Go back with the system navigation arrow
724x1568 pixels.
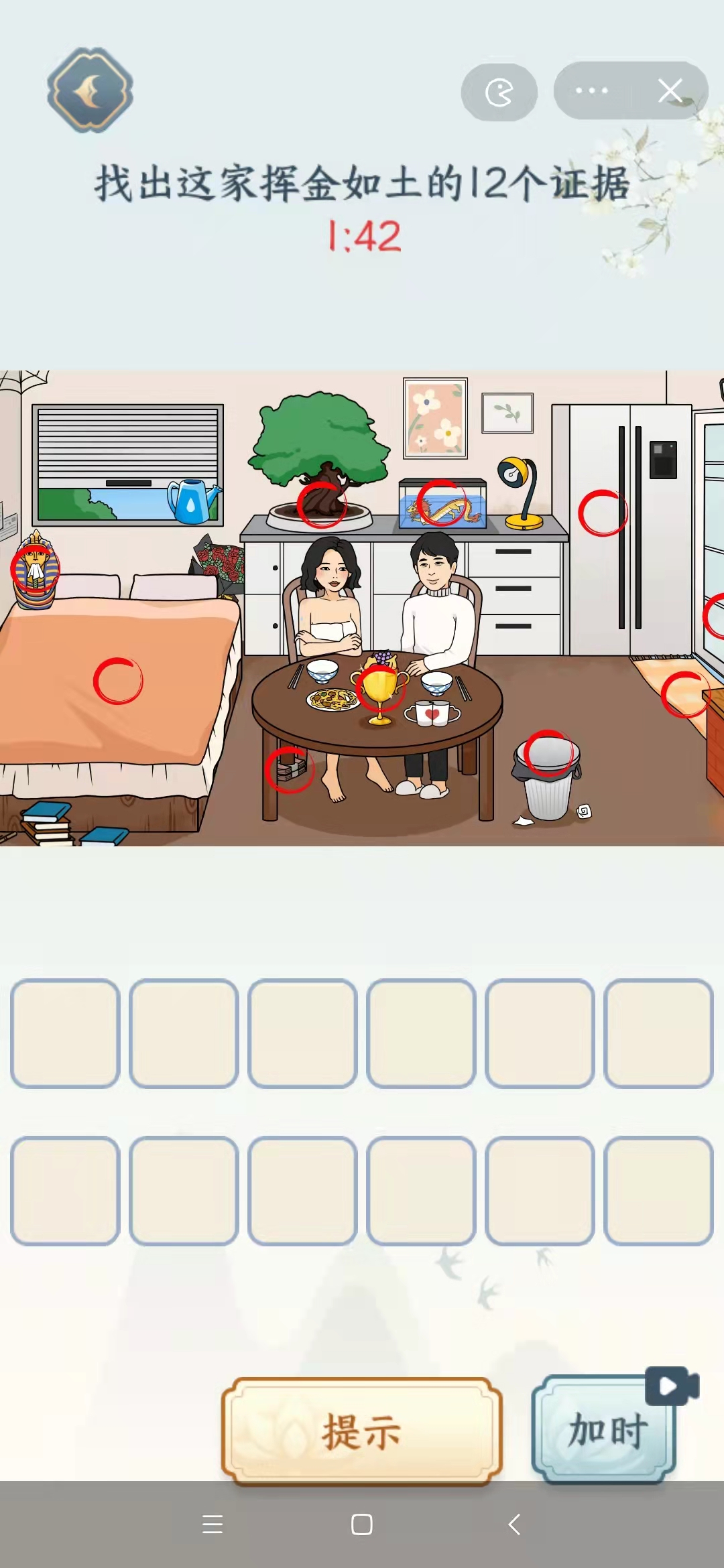[x=514, y=1524]
